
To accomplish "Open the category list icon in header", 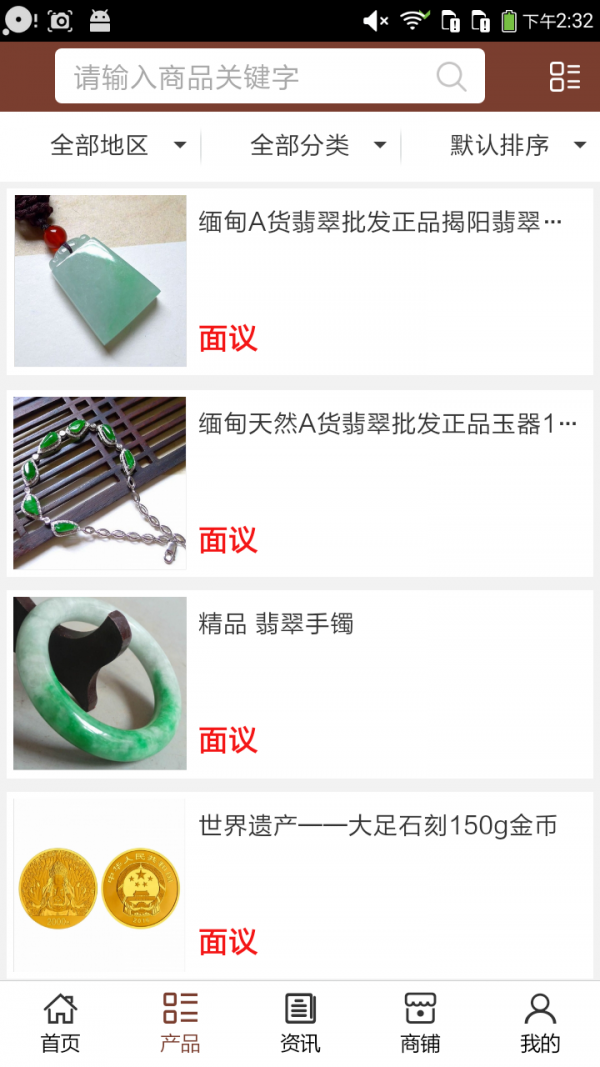I will coord(564,77).
